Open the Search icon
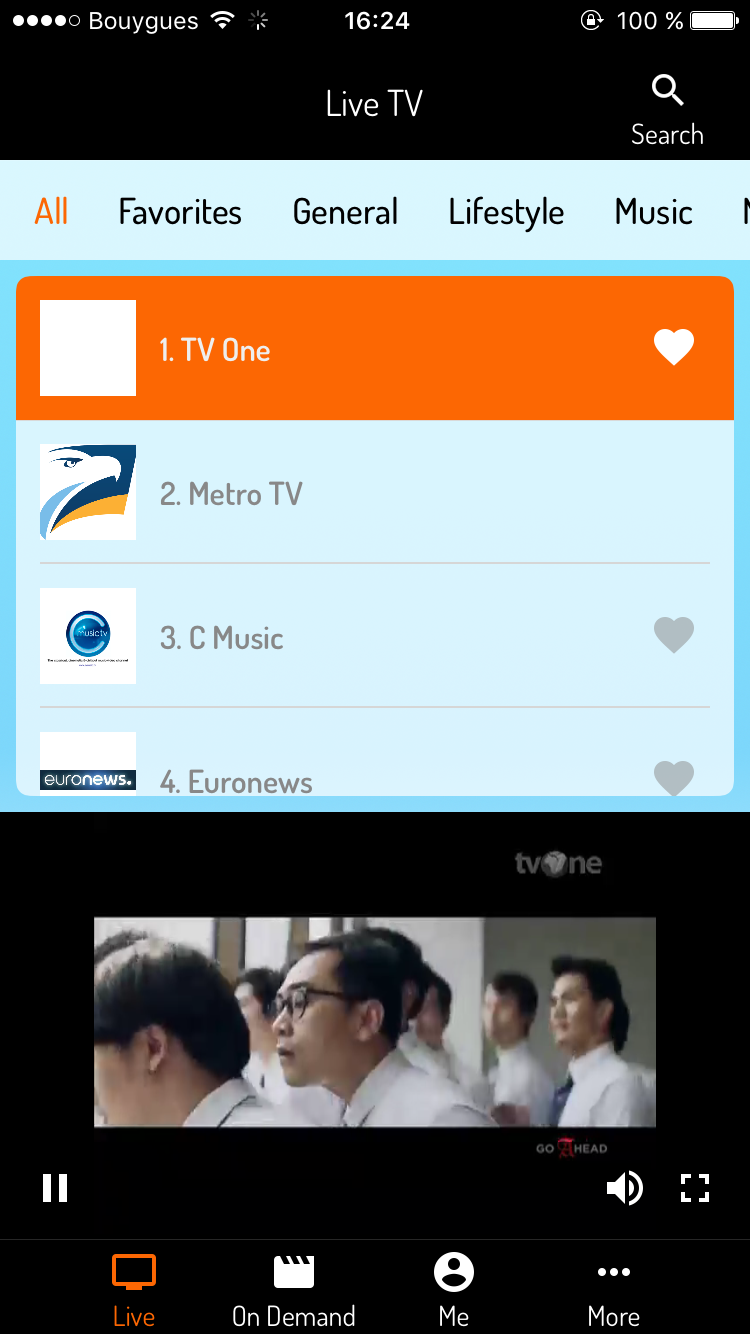This screenshot has width=750, height=1334. coord(667,110)
